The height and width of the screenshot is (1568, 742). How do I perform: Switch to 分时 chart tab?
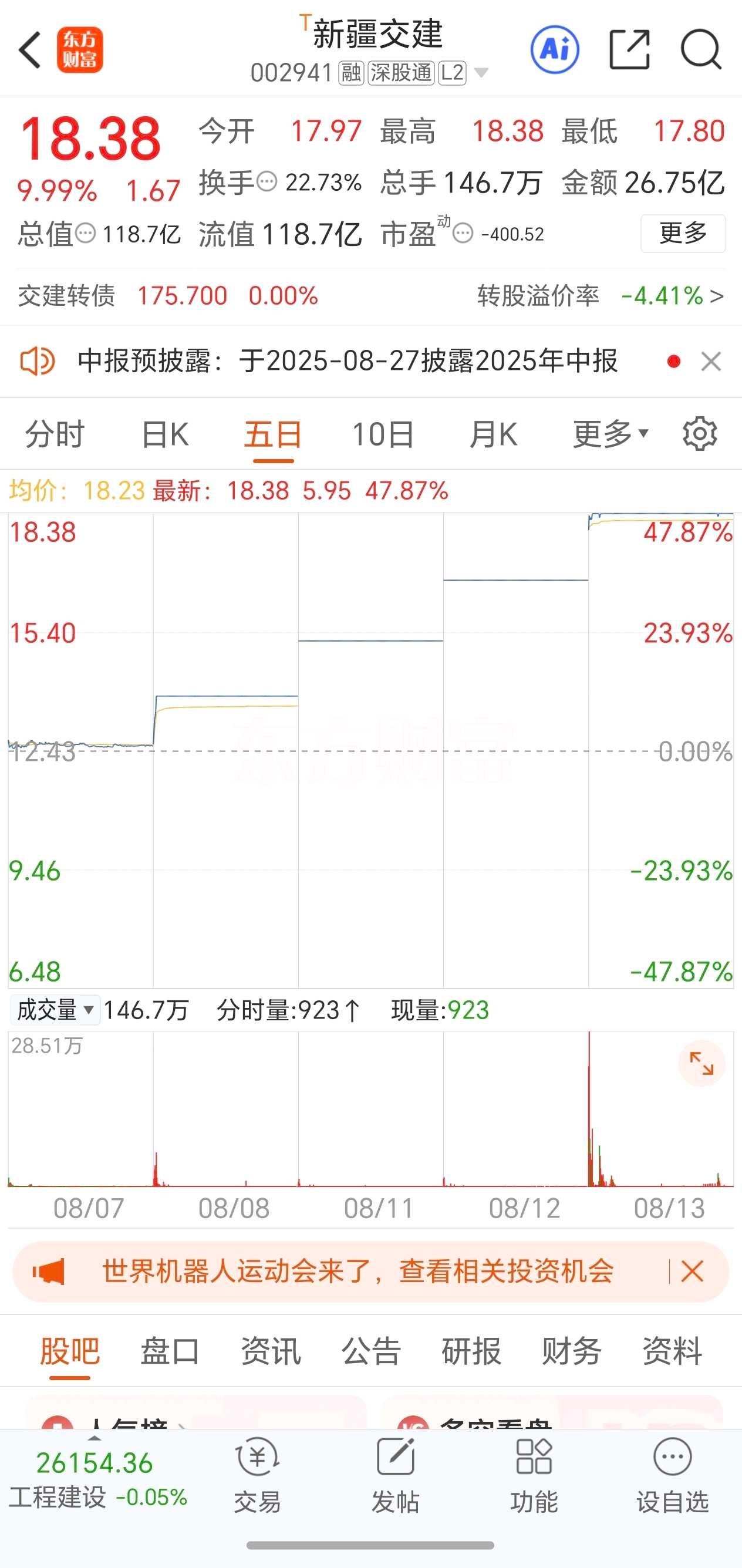[55, 434]
